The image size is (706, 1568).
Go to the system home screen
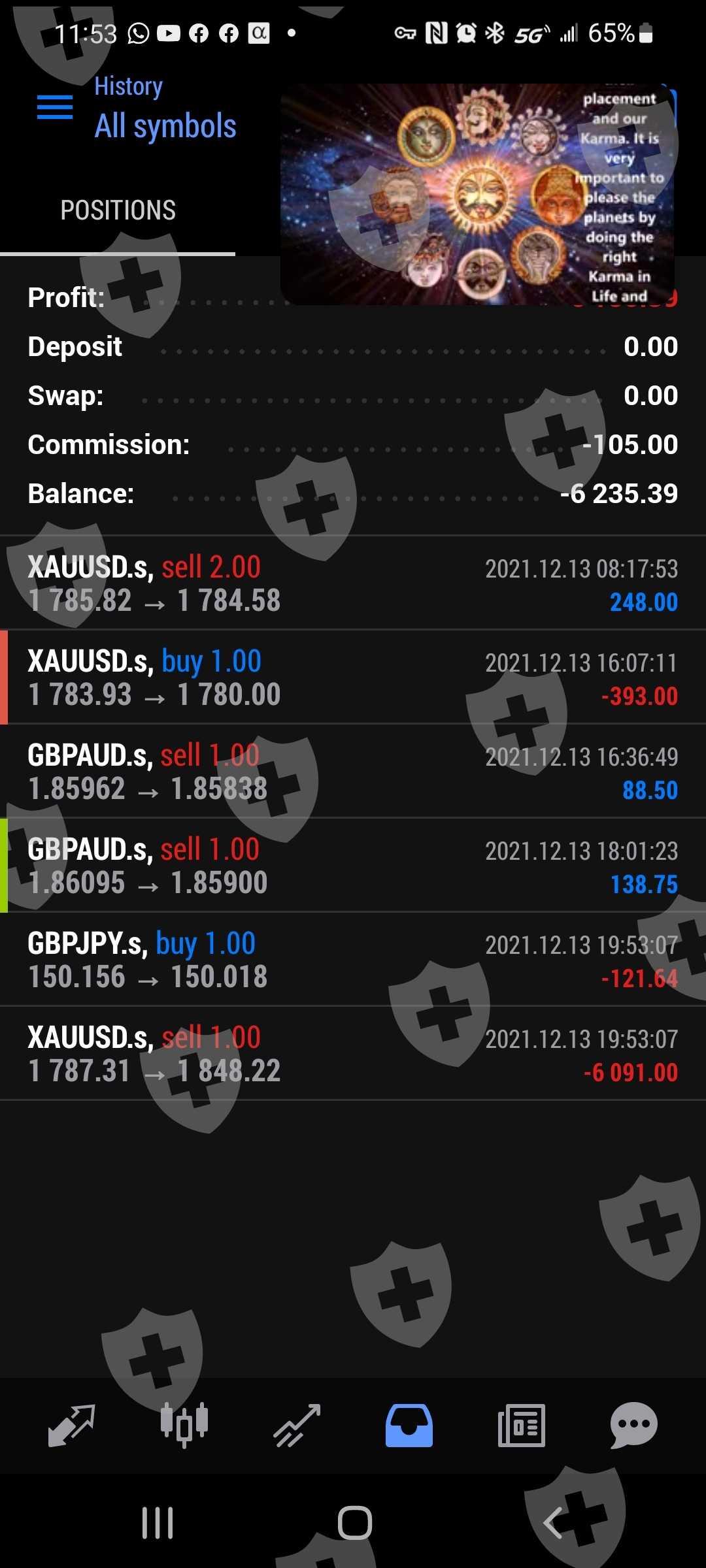tap(354, 1523)
